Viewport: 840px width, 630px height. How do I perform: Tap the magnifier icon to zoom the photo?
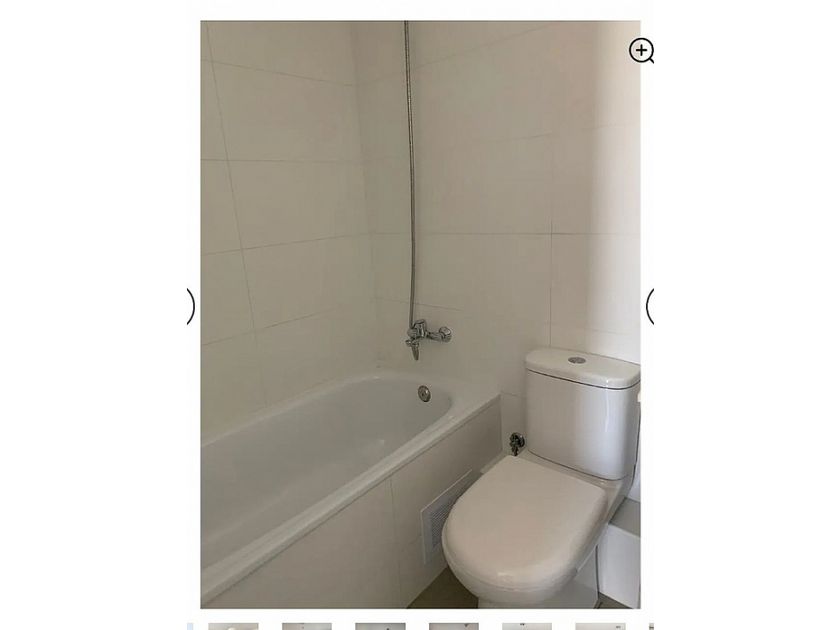click(x=641, y=50)
